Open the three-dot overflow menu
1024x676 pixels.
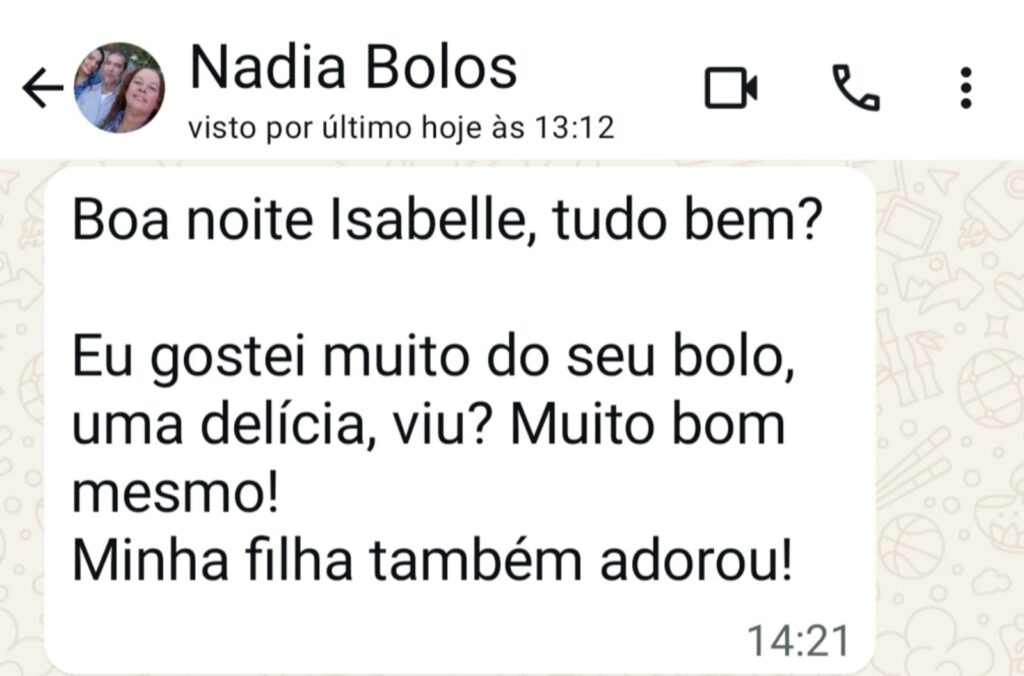click(966, 88)
